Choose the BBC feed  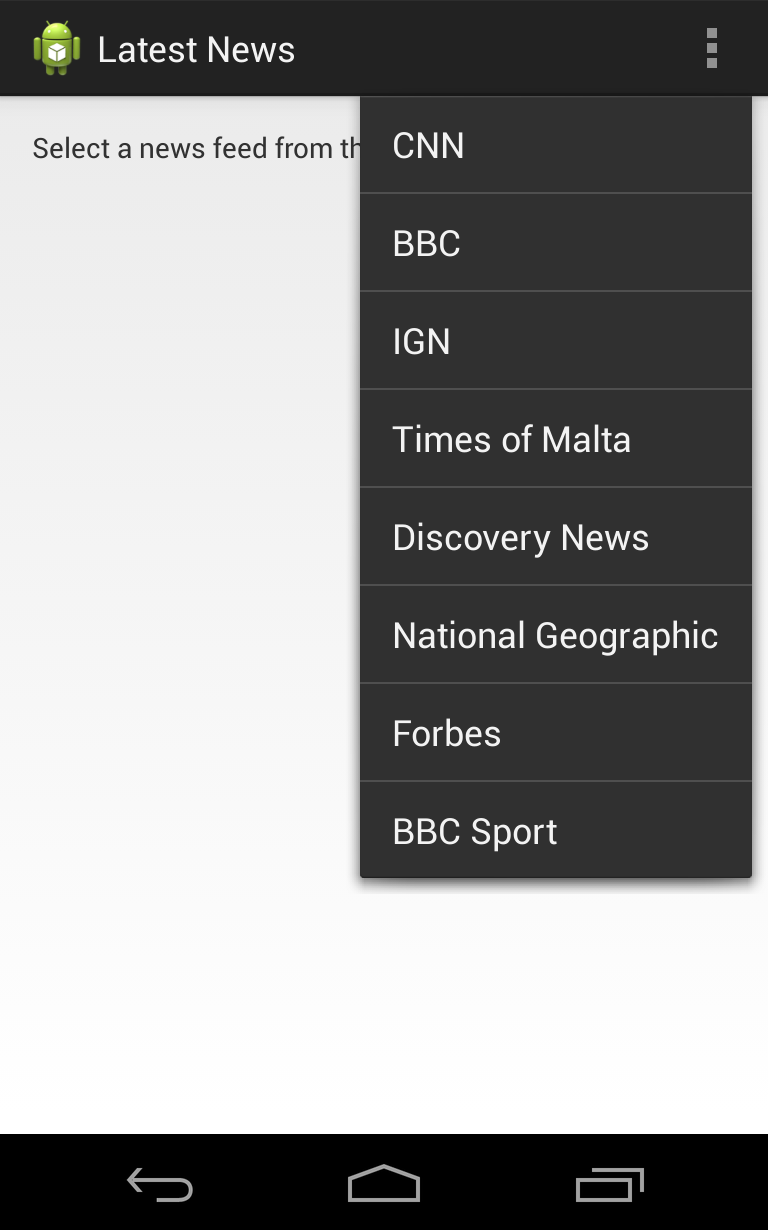click(x=556, y=243)
